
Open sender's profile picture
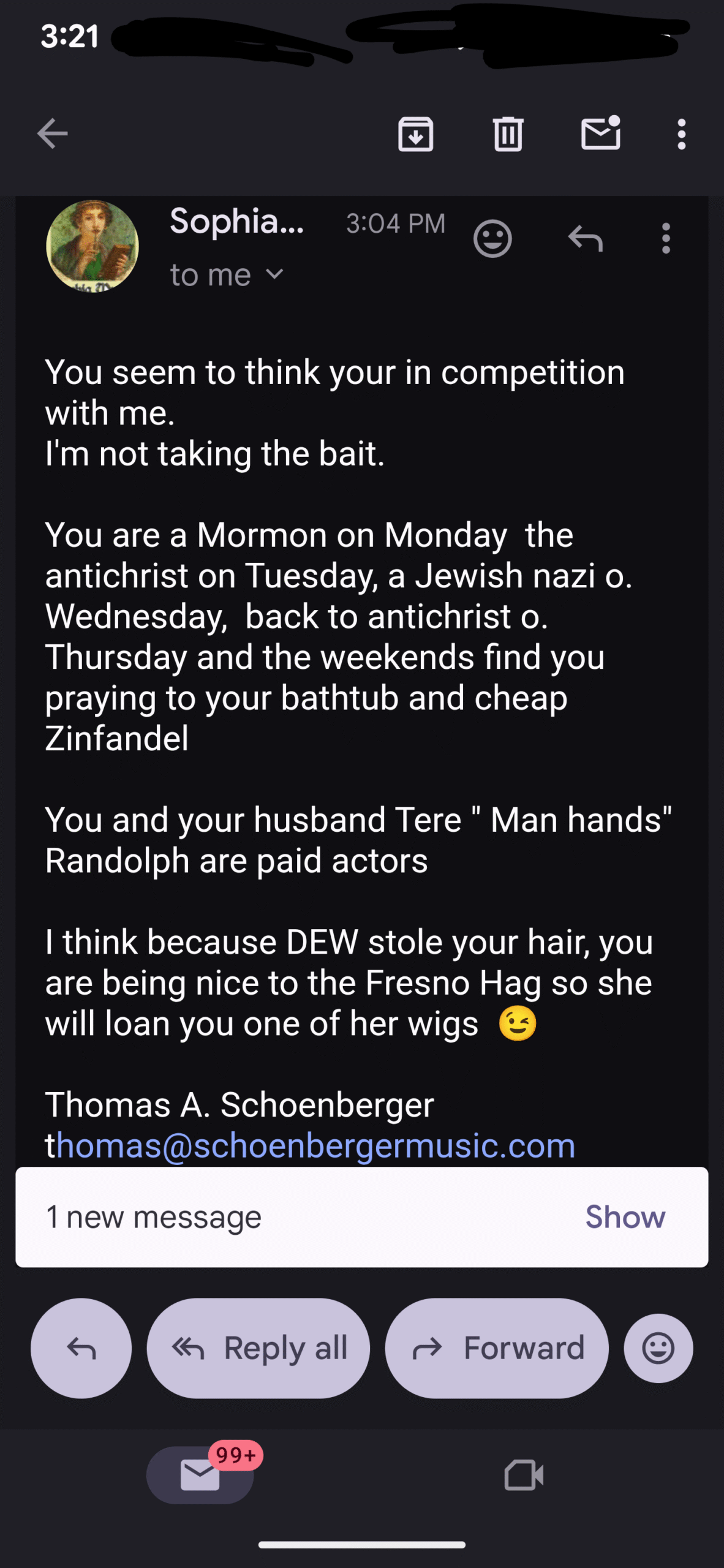point(92,246)
